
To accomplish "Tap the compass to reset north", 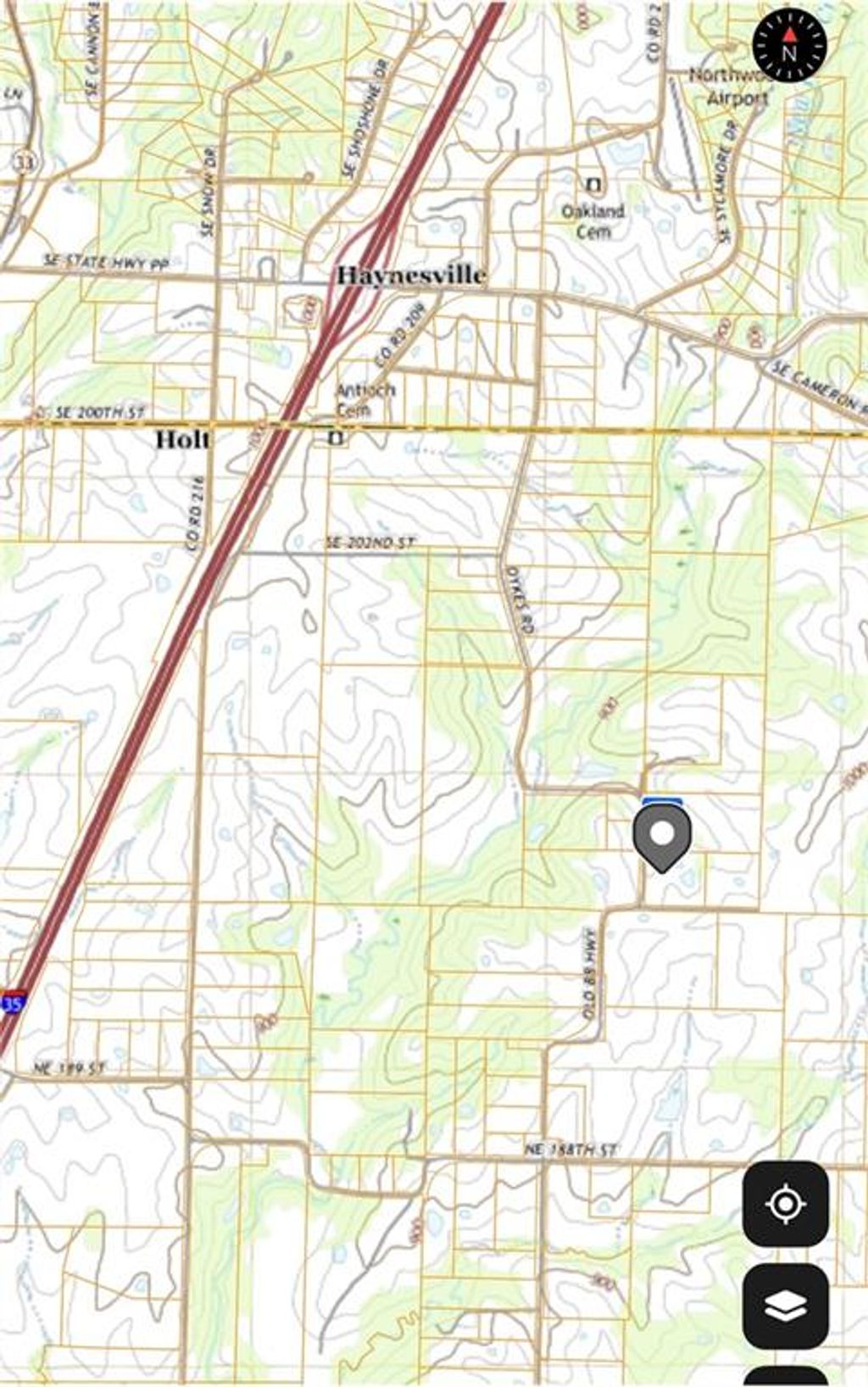I will (789, 47).
